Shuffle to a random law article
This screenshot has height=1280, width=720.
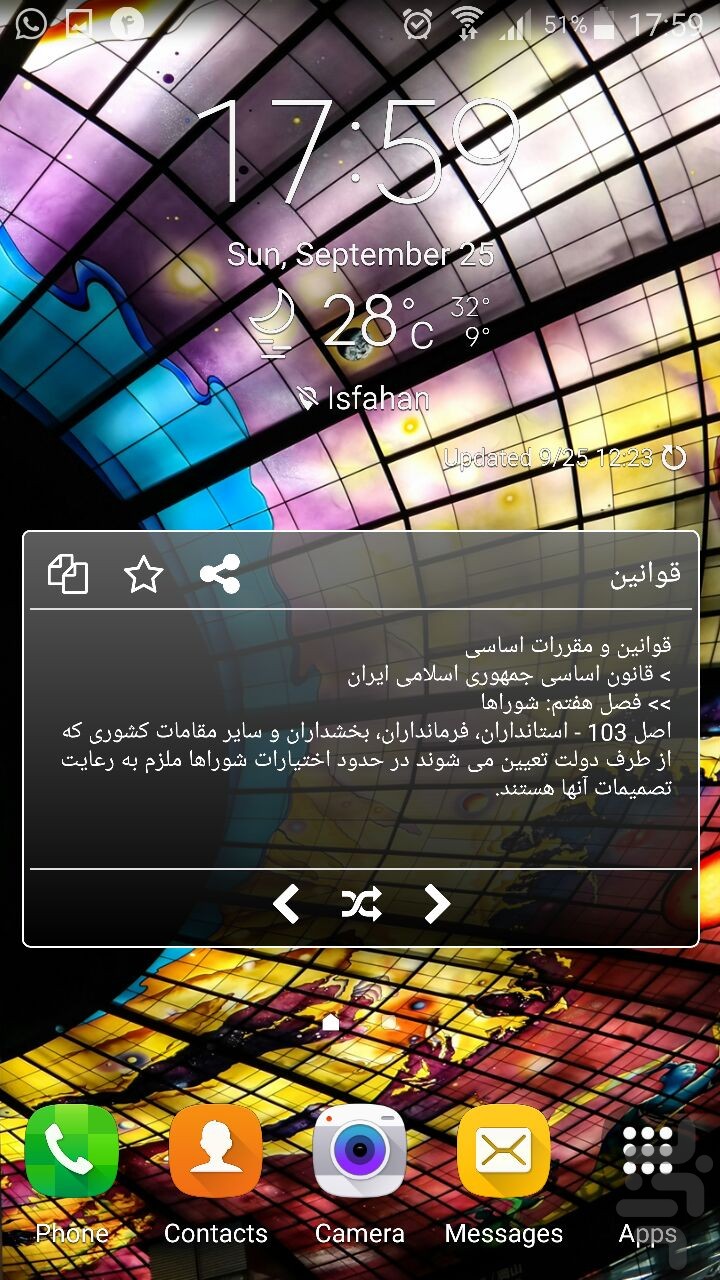click(x=361, y=904)
